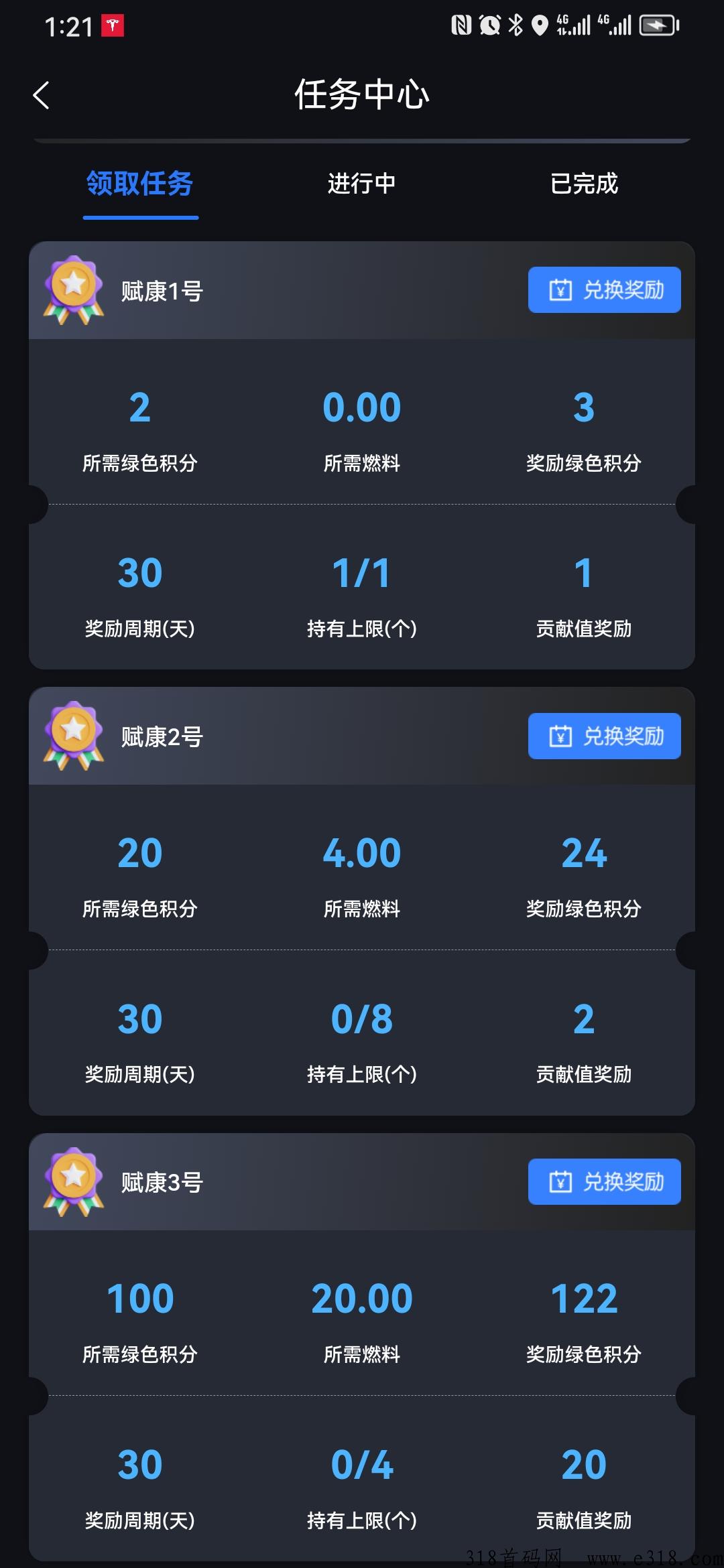Switch to the 领取任务 tab
The image size is (724, 1568).
pos(140,184)
